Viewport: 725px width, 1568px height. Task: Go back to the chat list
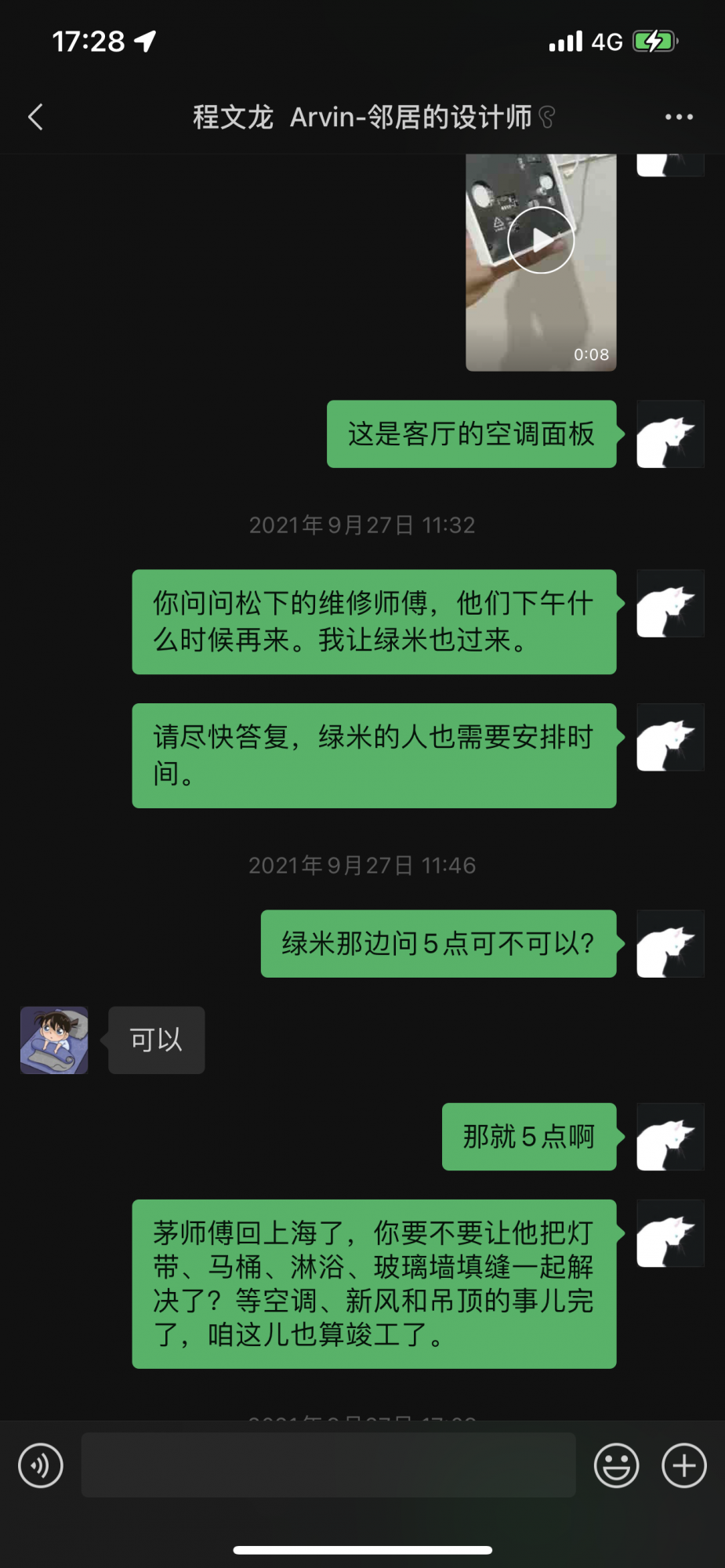[x=36, y=118]
